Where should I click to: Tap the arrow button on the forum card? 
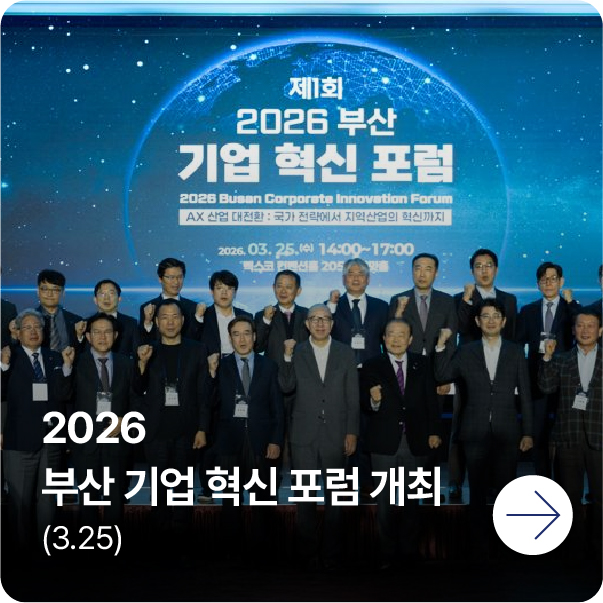coord(532,516)
